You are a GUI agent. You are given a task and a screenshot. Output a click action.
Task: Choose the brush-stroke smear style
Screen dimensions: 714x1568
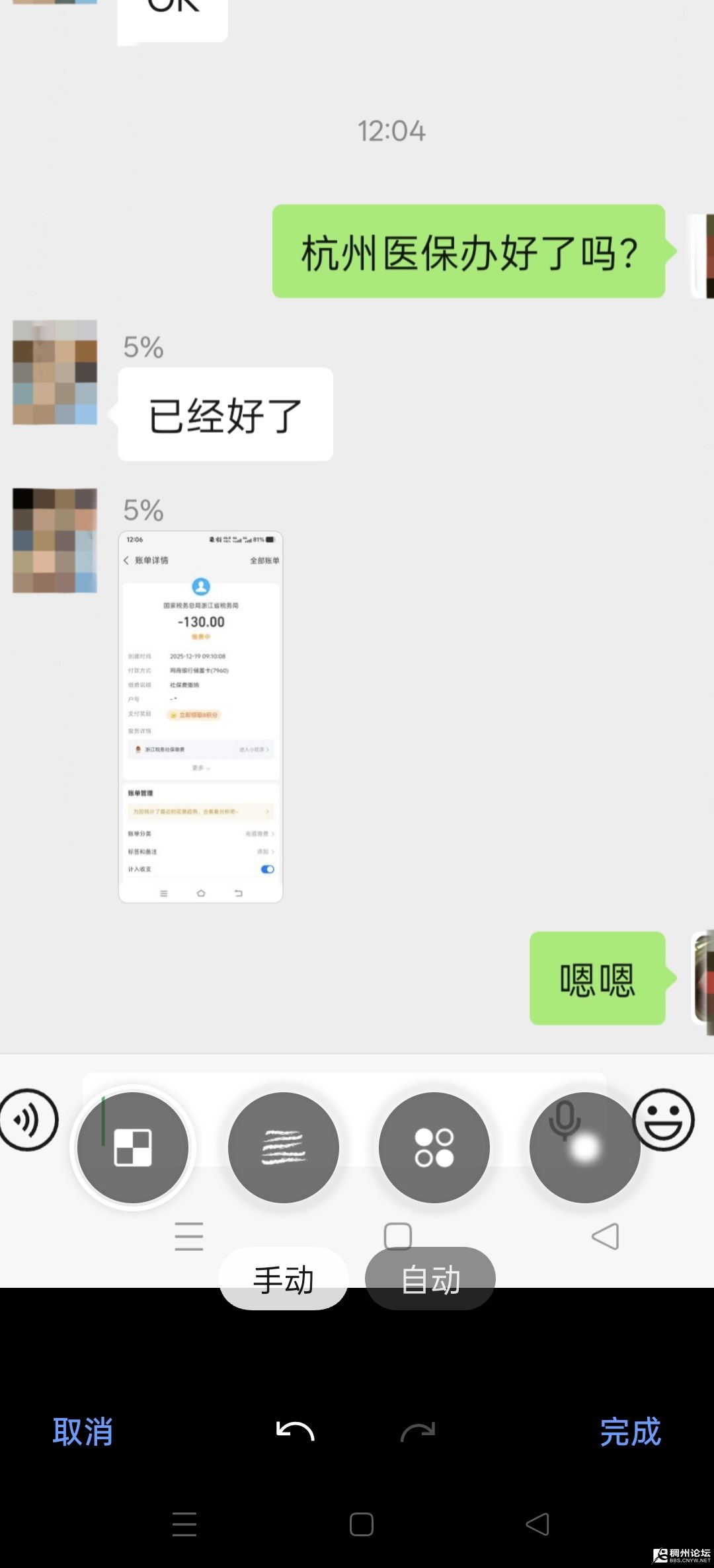284,1147
